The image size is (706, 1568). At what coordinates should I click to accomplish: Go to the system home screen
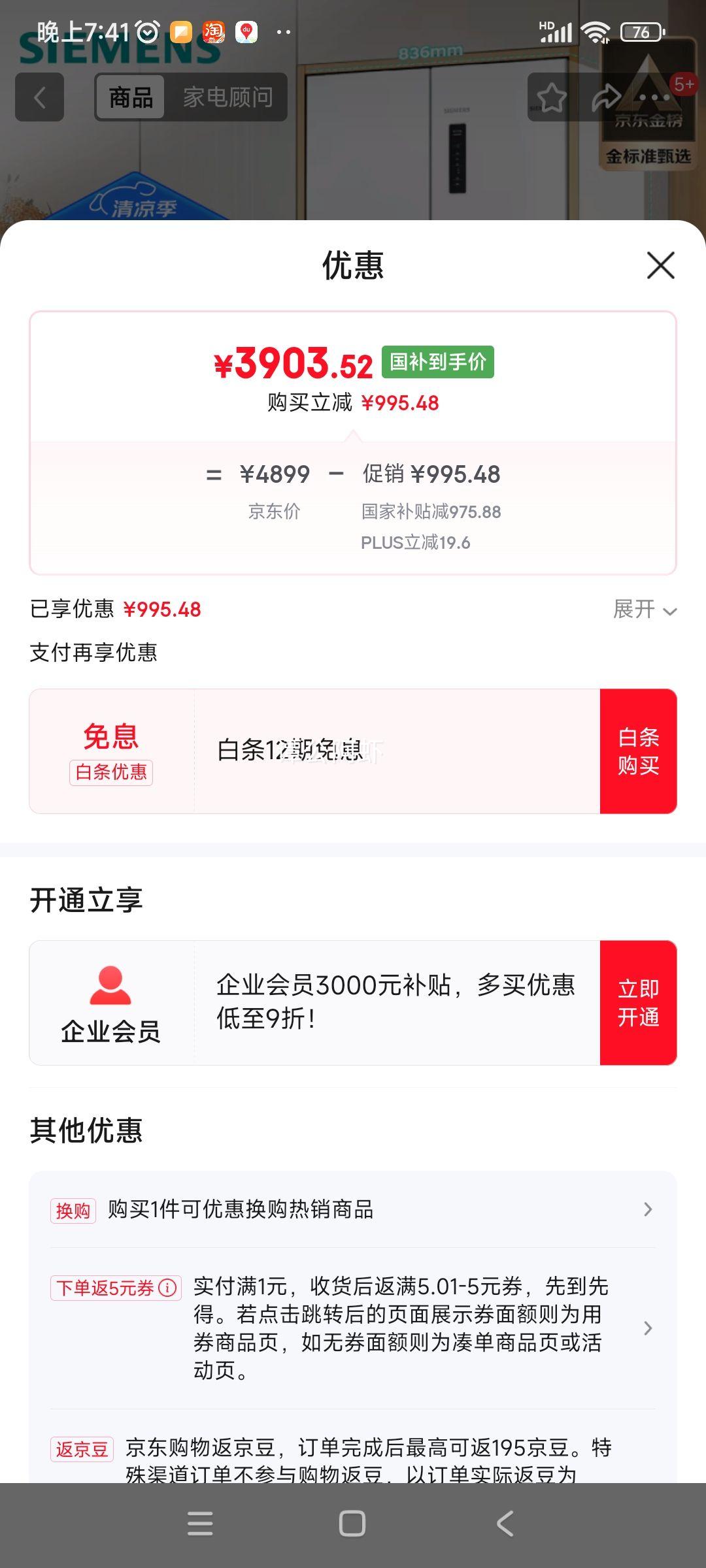(x=352, y=1524)
